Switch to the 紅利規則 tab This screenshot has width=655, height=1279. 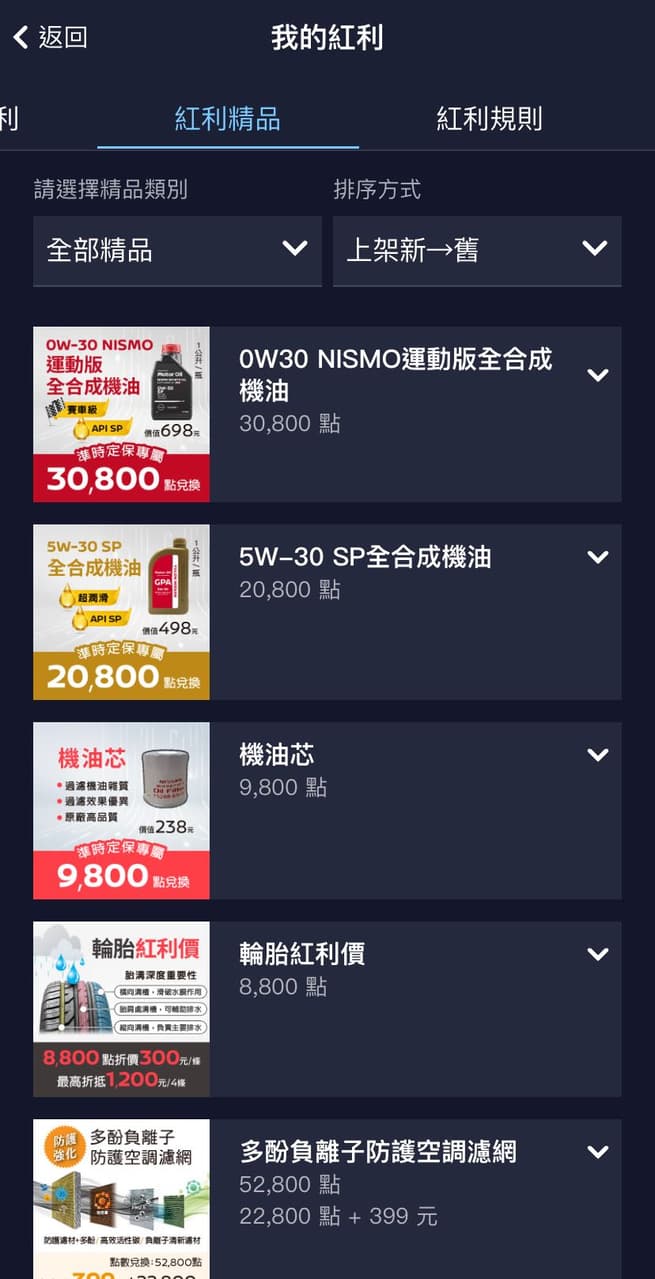tap(489, 119)
